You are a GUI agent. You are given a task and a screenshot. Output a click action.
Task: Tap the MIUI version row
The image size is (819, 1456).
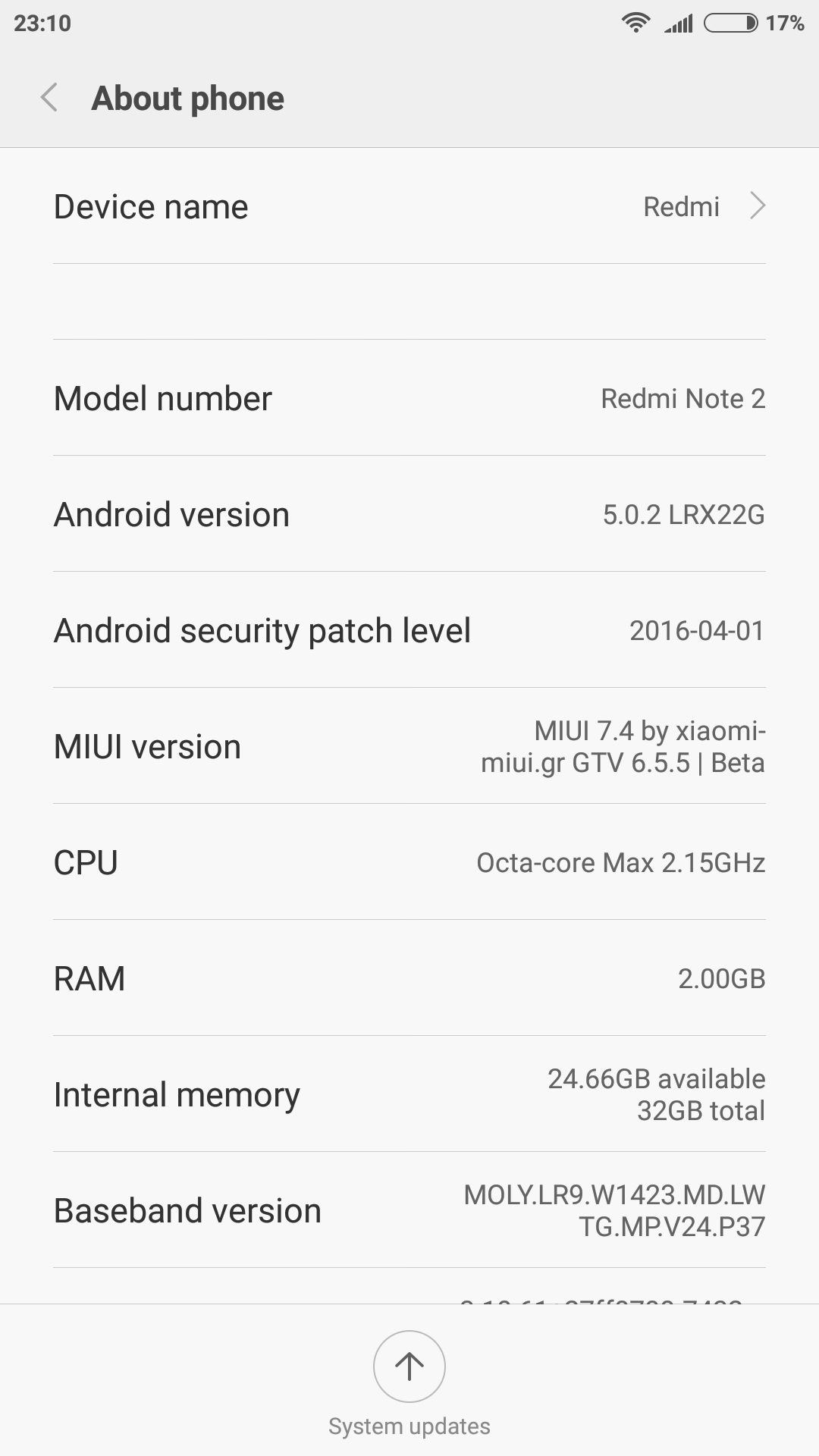point(409,746)
